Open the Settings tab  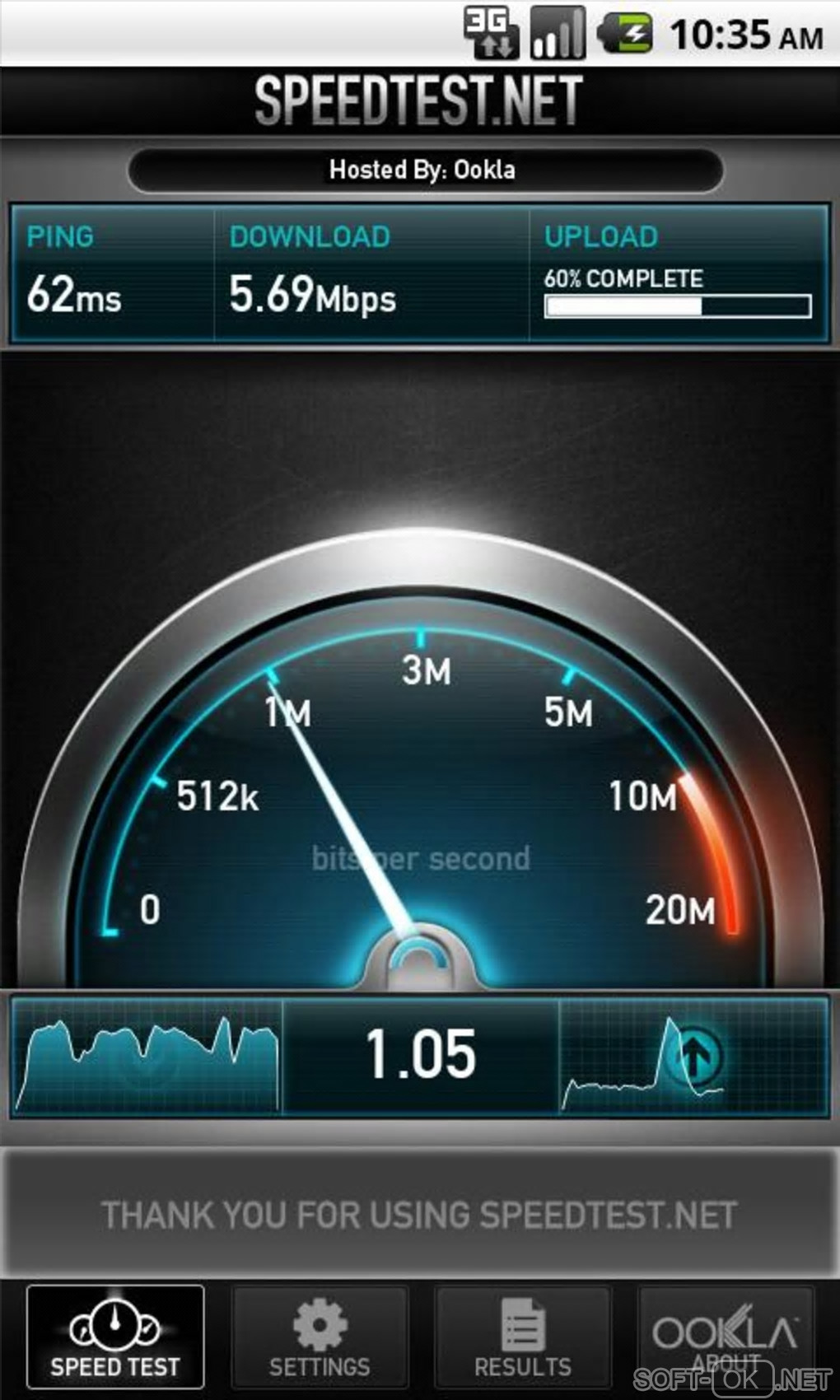point(320,1337)
